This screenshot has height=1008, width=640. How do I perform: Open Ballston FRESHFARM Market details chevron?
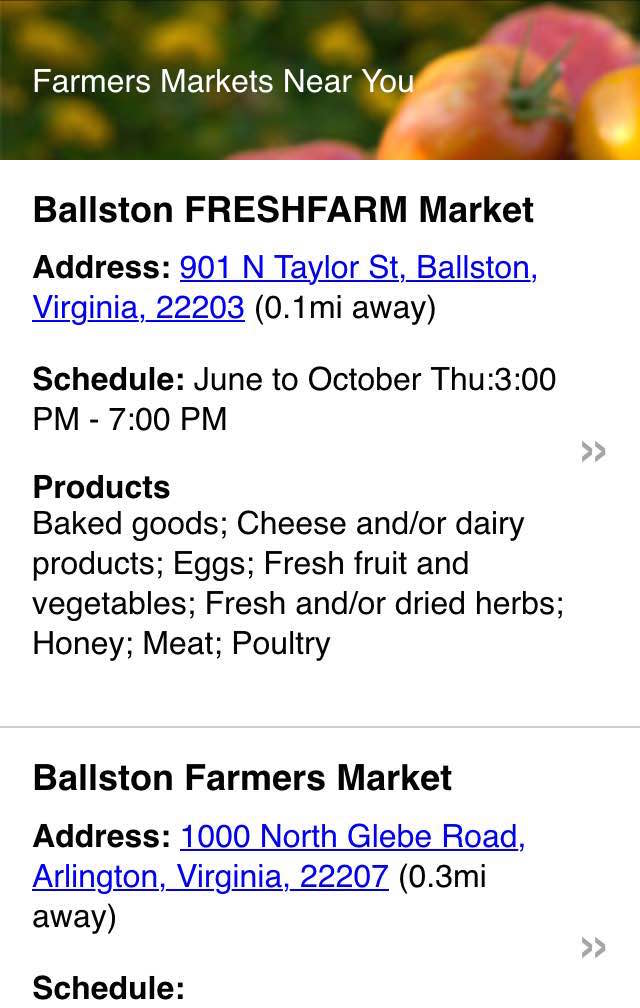click(593, 452)
